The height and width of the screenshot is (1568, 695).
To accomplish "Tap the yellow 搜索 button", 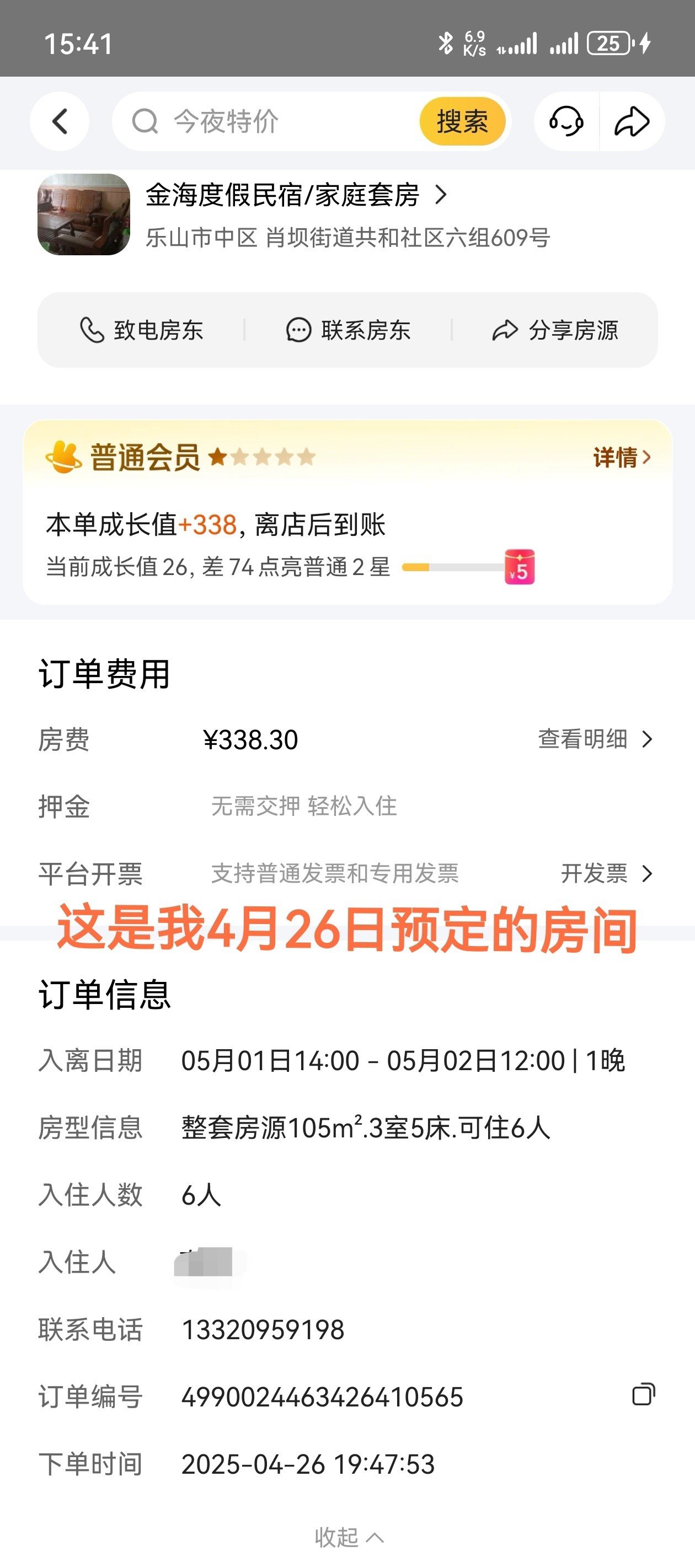I will click(x=462, y=122).
